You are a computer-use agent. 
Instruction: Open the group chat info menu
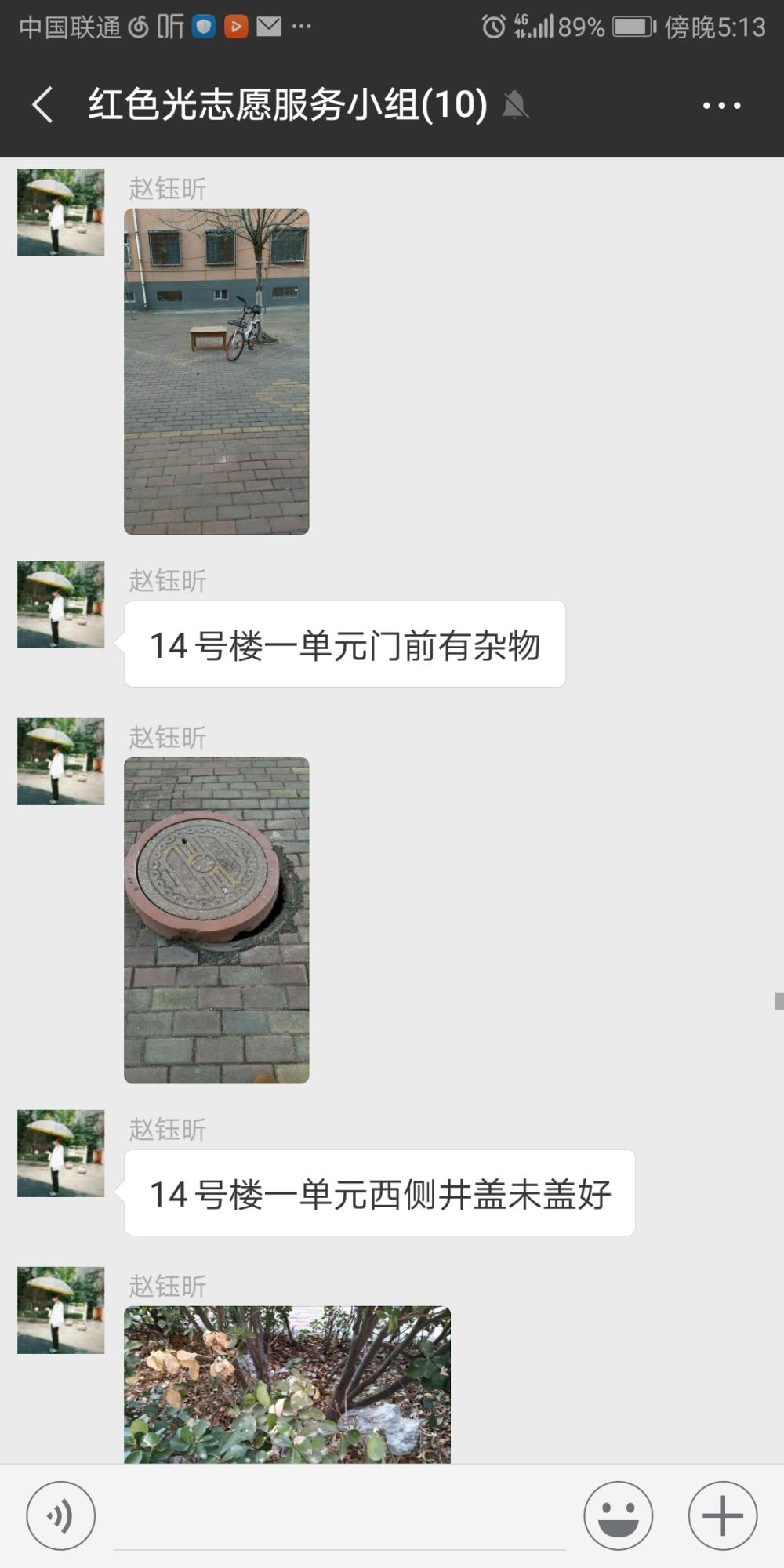point(721,105)
